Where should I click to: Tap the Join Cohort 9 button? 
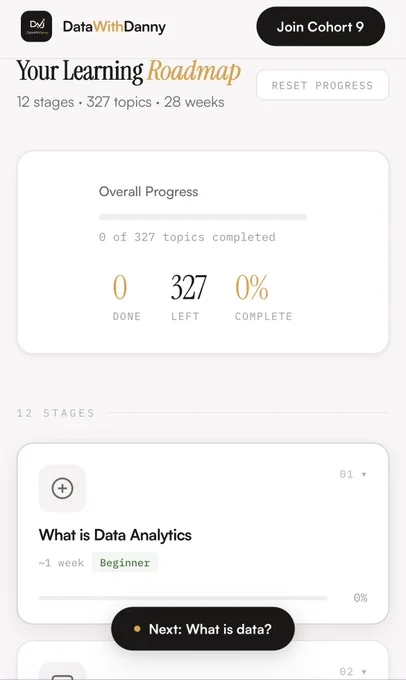click(x=321, y=26)
